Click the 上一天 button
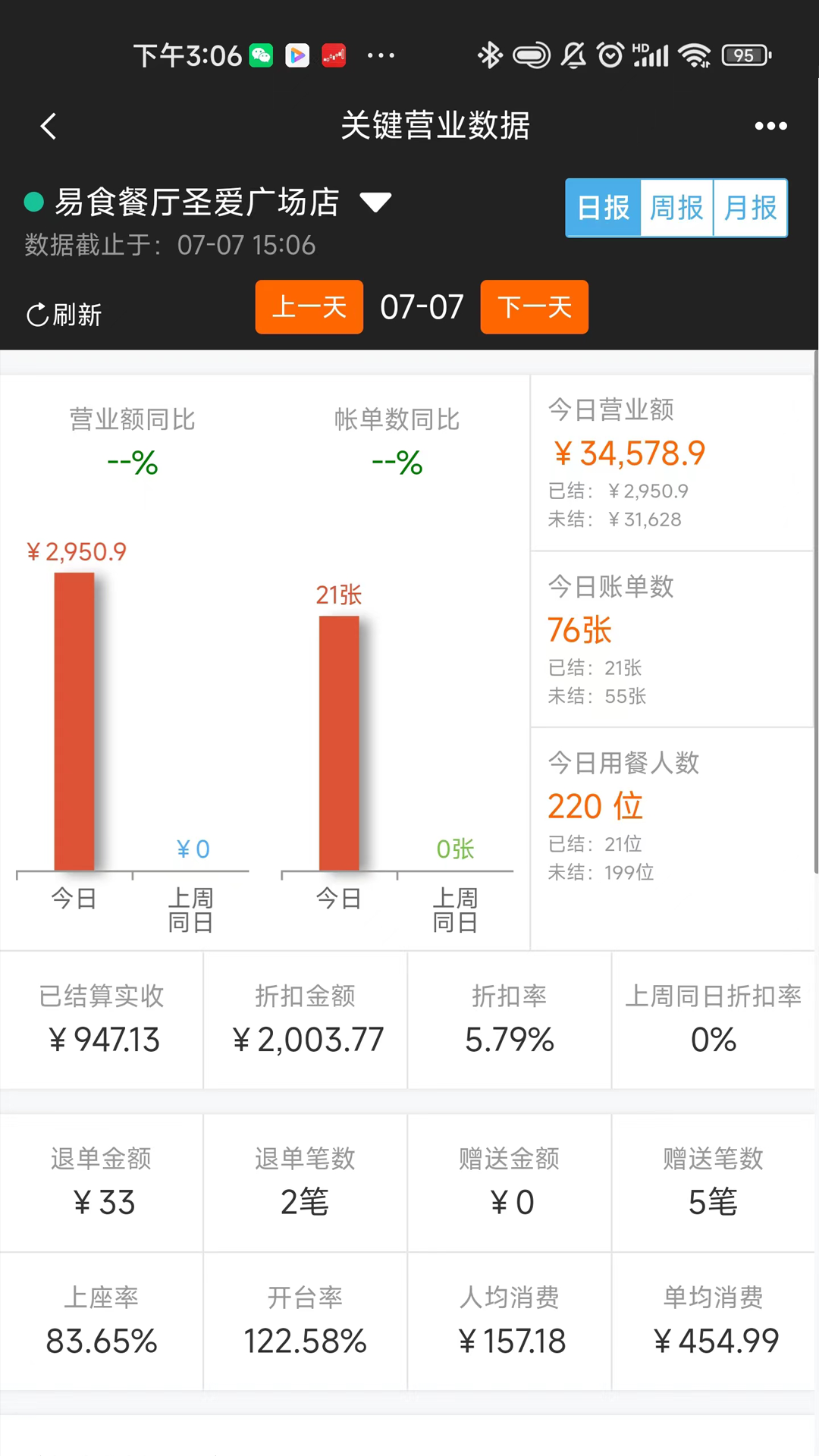Viewport: 819px width, 1456px height. click(x=309, y=307)
